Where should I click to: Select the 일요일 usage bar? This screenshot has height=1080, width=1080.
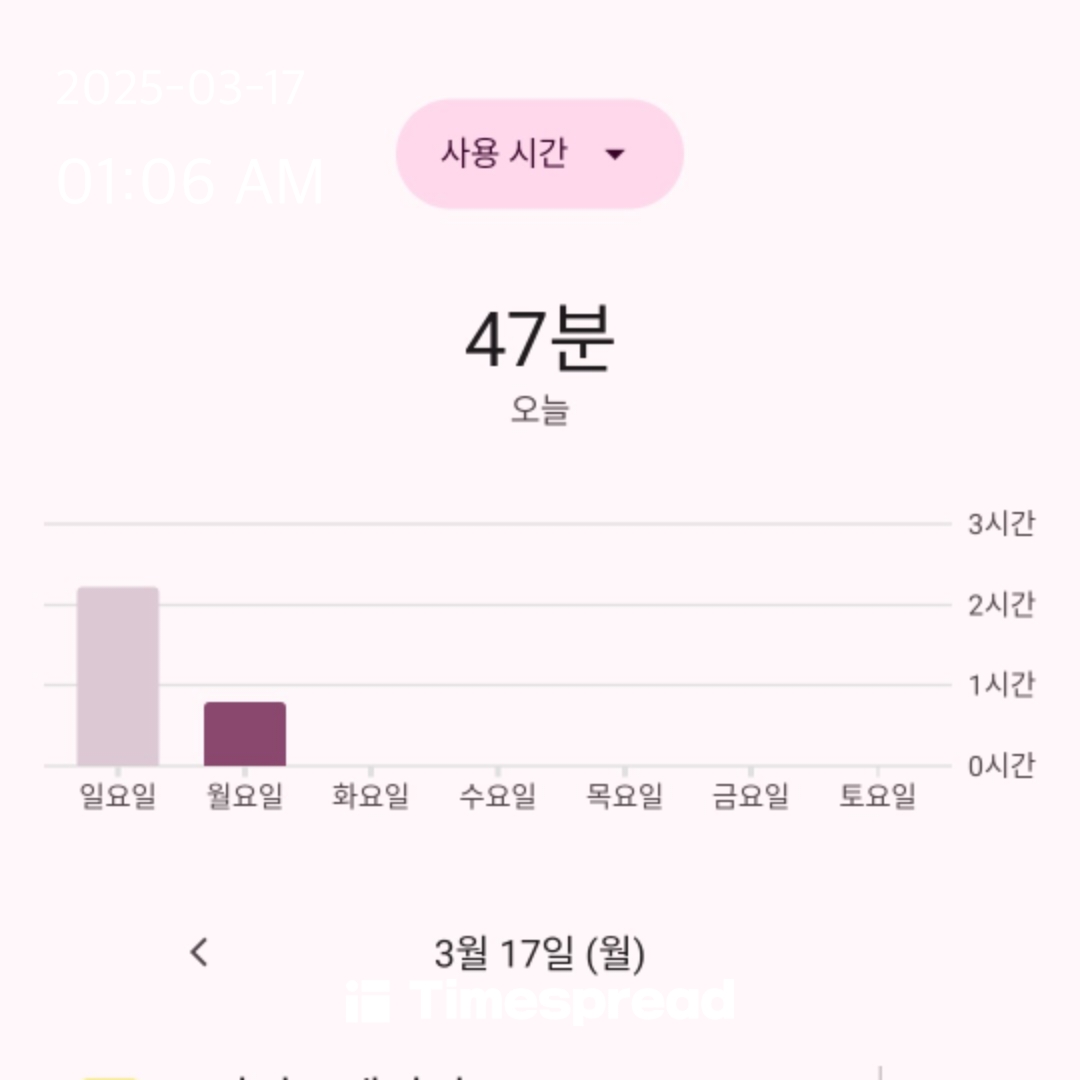[118, 676]
